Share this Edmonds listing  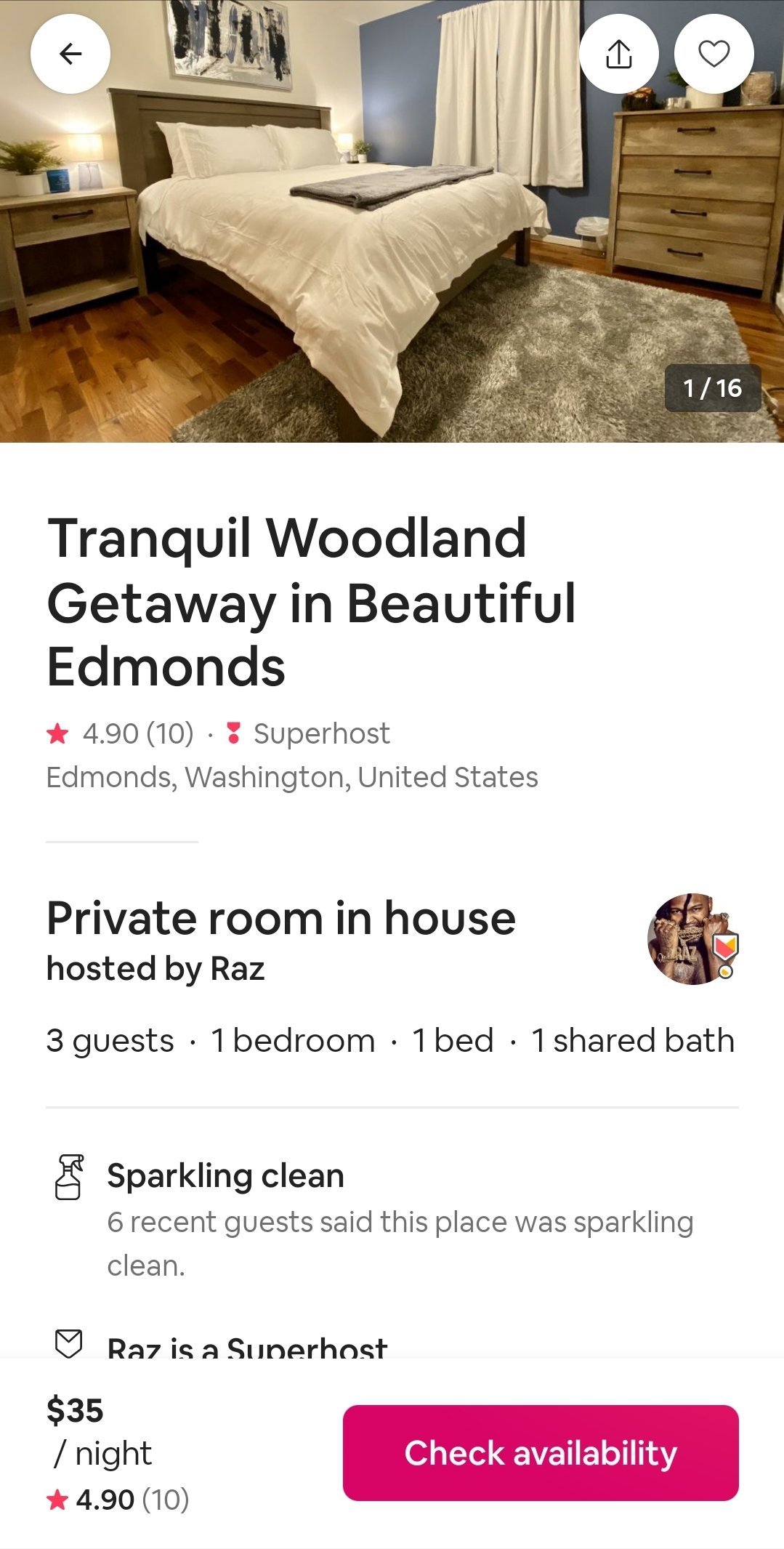pyautogui.click(x=619, y=54)
